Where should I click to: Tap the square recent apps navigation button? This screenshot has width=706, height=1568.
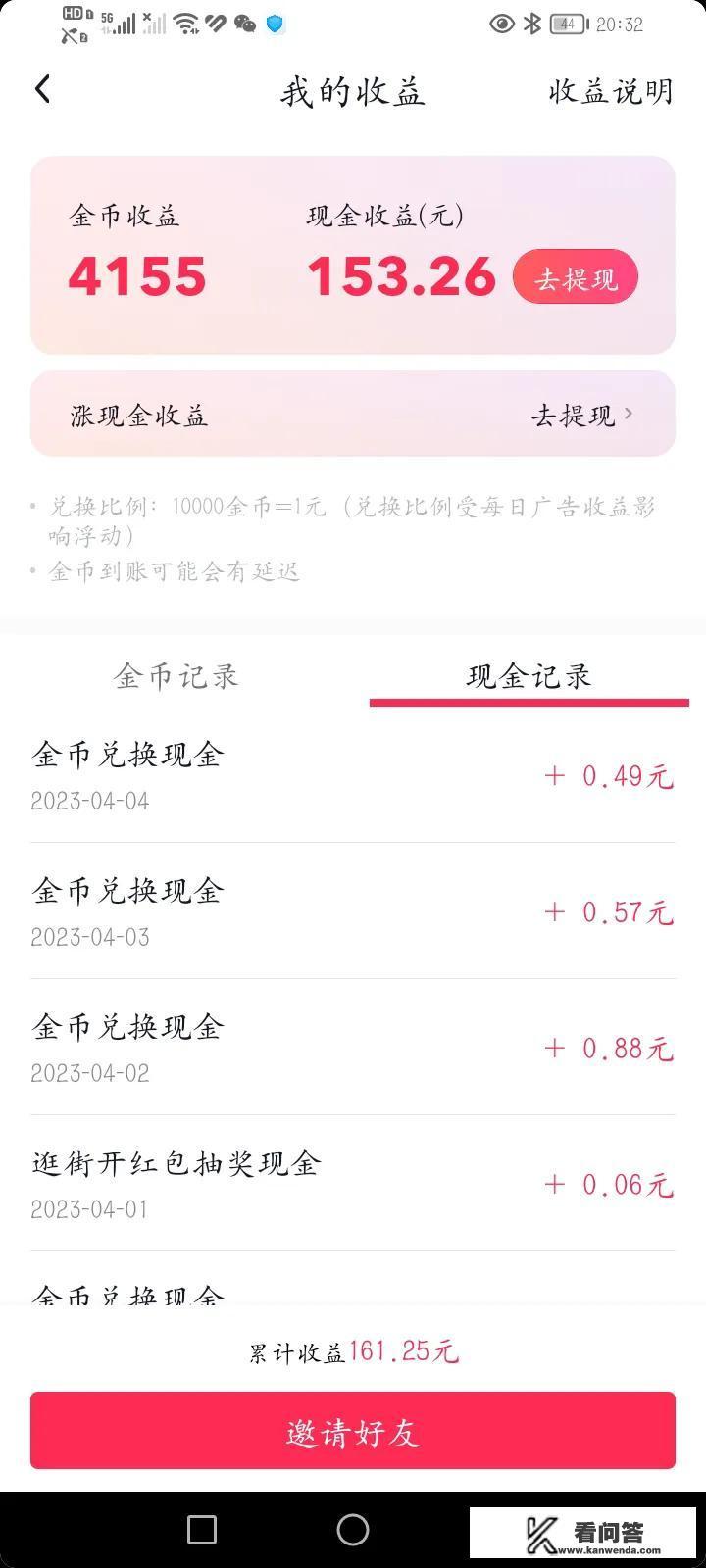[201, 1529]
